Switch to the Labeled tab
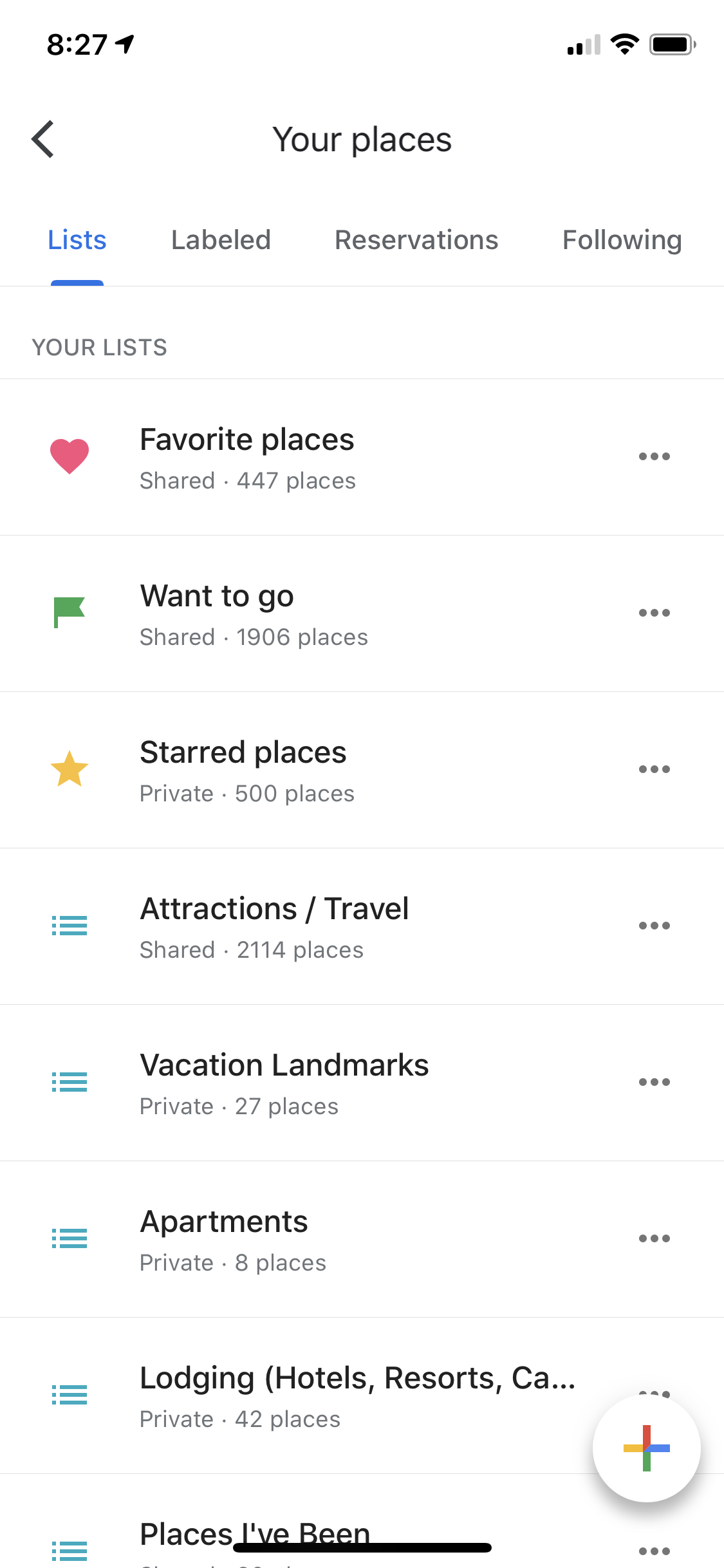This screenshot has height=1568, width=724. click(221, 239)
